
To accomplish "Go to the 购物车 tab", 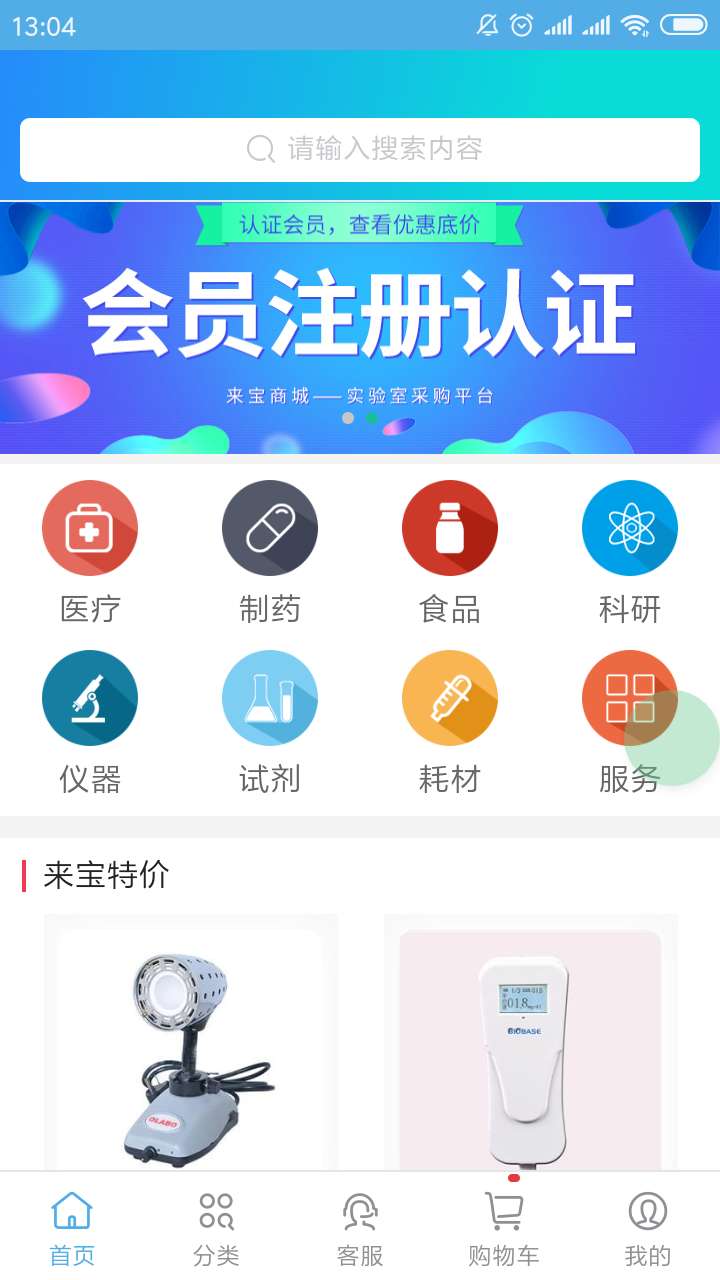I will click(x=504, y=1228).
